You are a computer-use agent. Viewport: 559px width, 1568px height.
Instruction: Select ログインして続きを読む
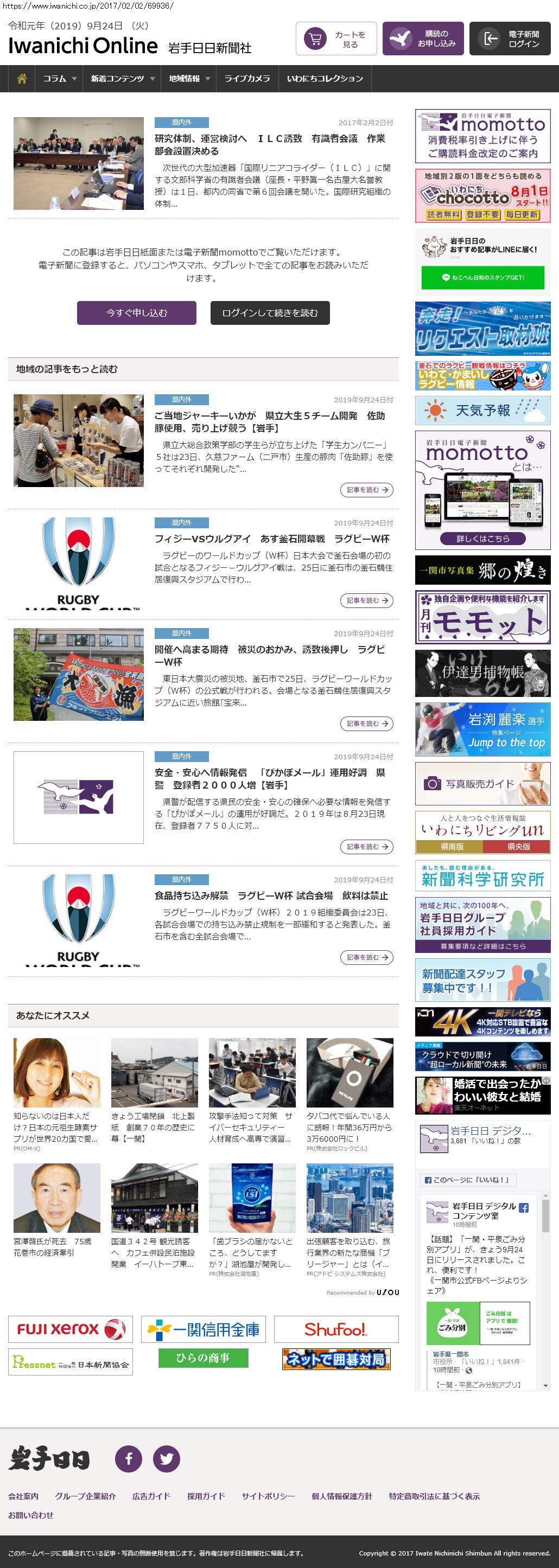[270, 313]
